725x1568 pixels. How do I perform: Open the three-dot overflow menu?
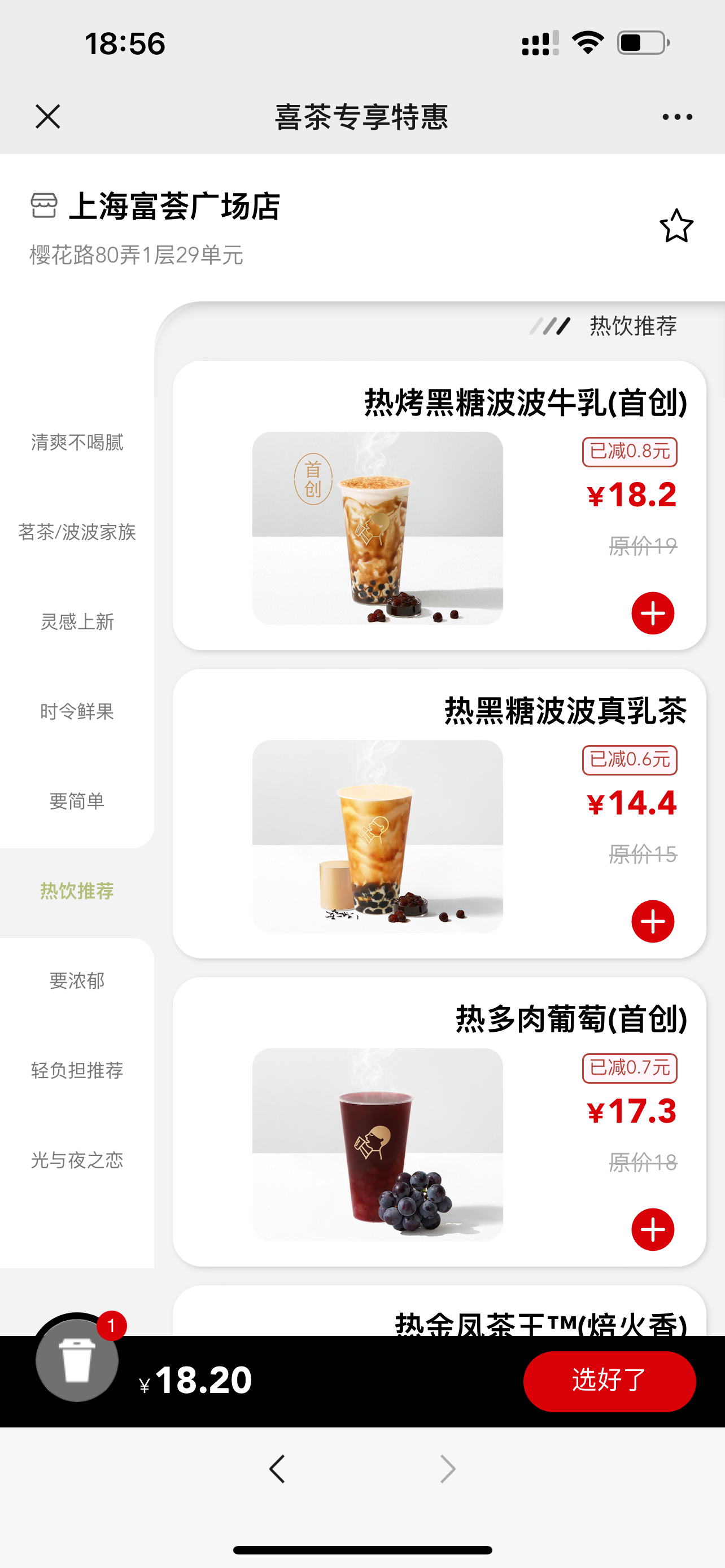pyautogui.click(x=677, y=117)
